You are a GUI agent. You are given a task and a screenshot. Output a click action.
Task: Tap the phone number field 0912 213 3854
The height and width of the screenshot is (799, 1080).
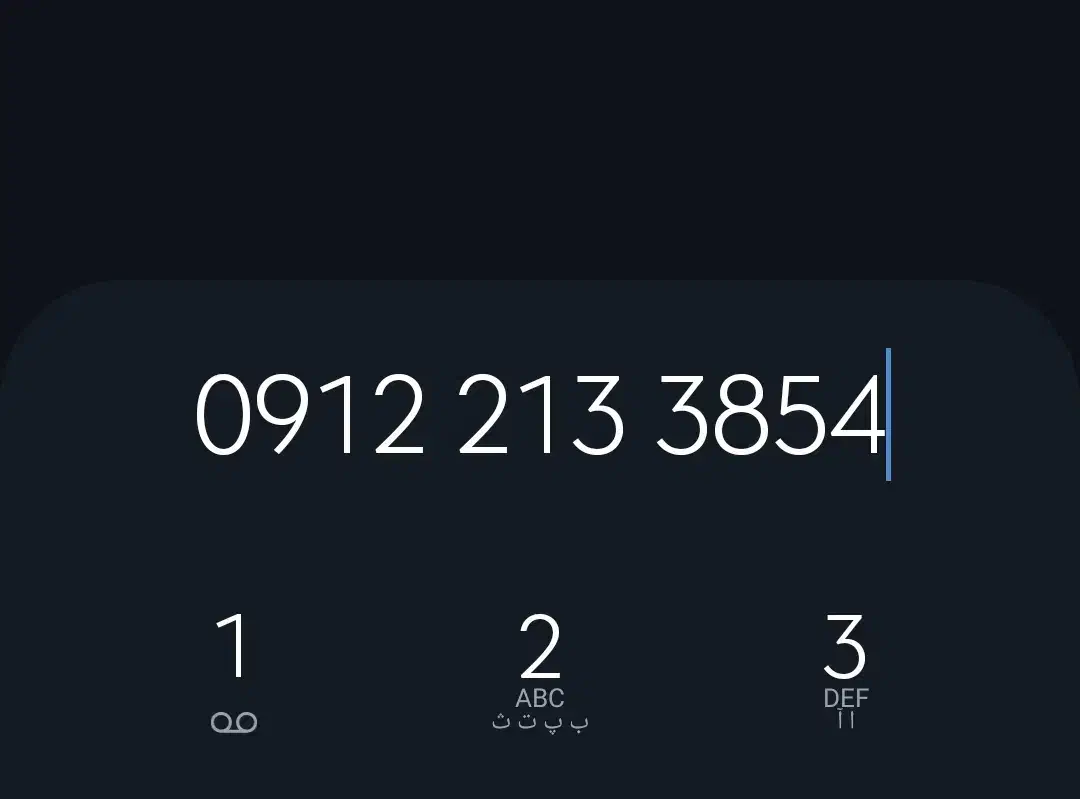(x=540, y=414)
